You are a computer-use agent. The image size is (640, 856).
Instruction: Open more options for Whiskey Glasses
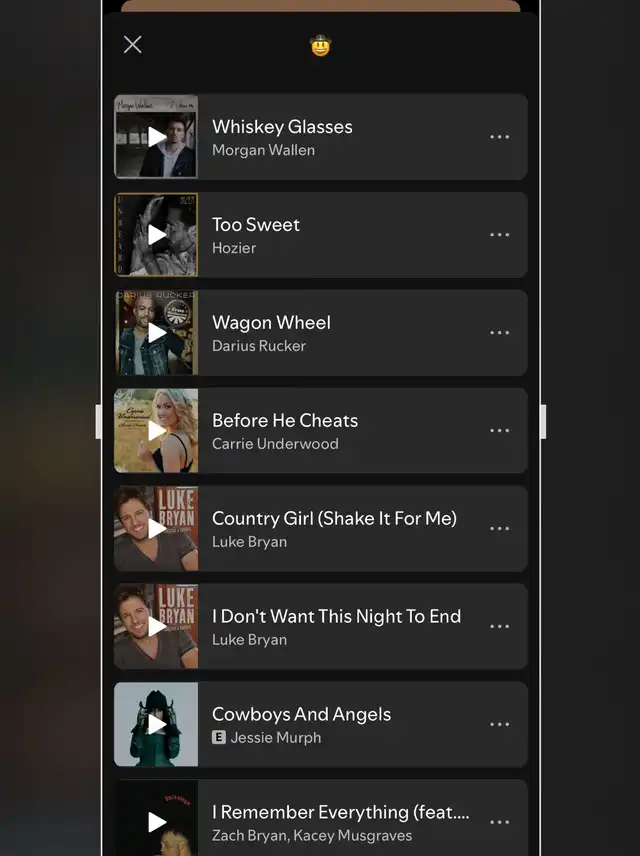pyautogui.click(x=500, y=137)
